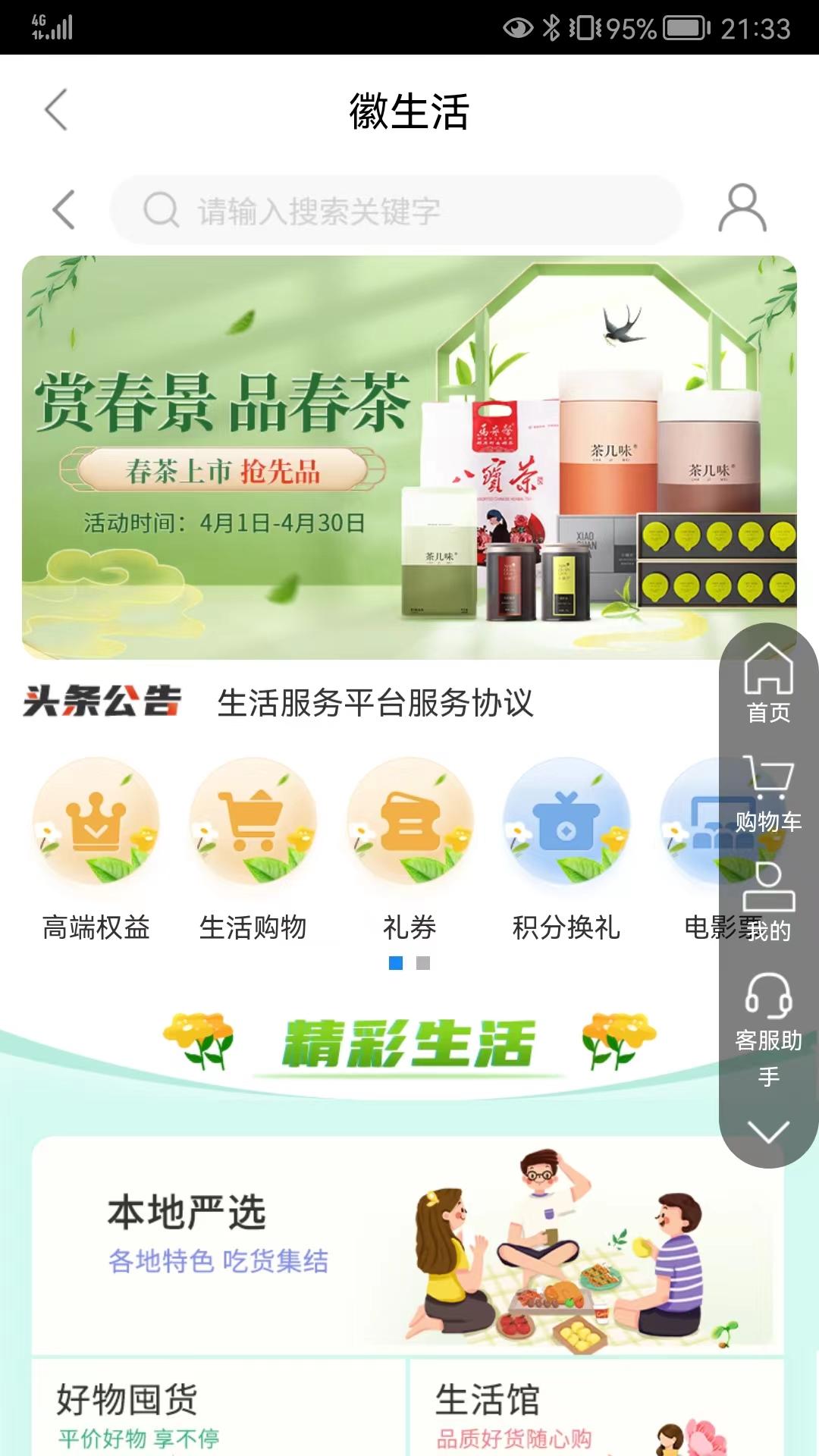Tap the 积分换礼 gift box icon

click(x=565, y=821)
